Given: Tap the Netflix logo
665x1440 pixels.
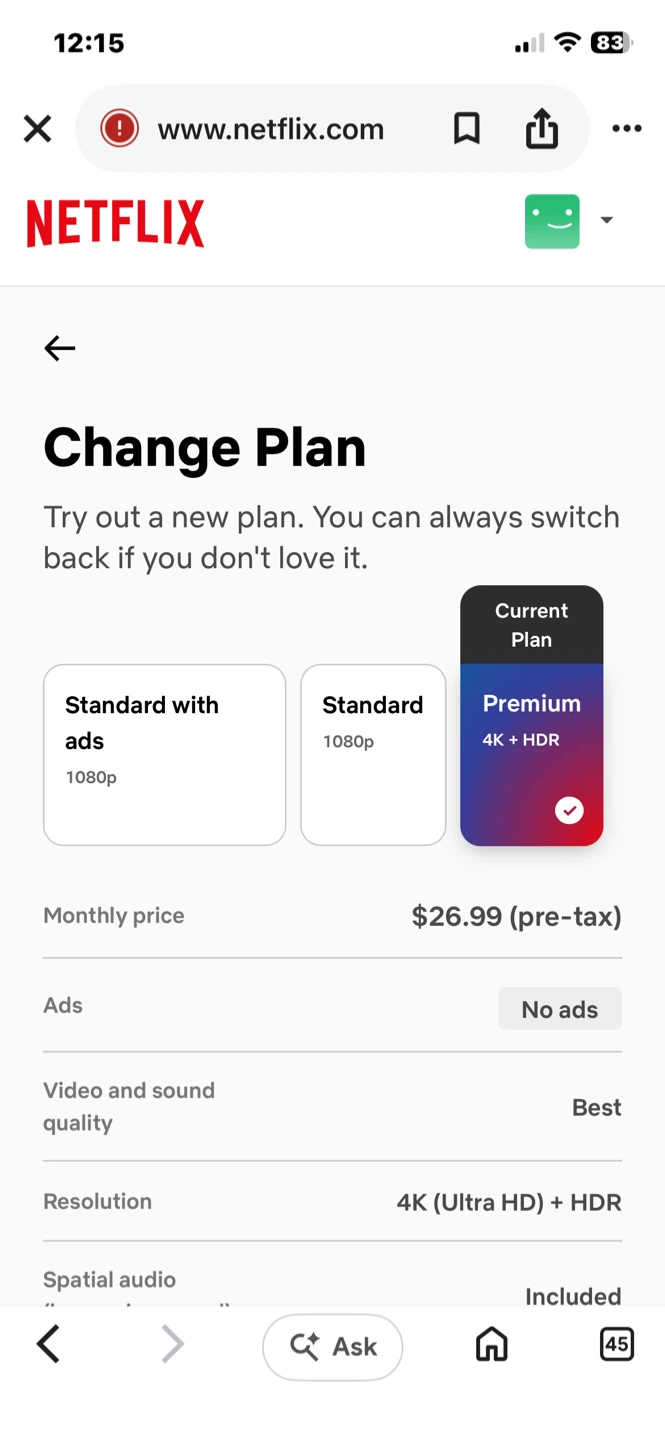Looking at the screenshot, I should [115, 223].
